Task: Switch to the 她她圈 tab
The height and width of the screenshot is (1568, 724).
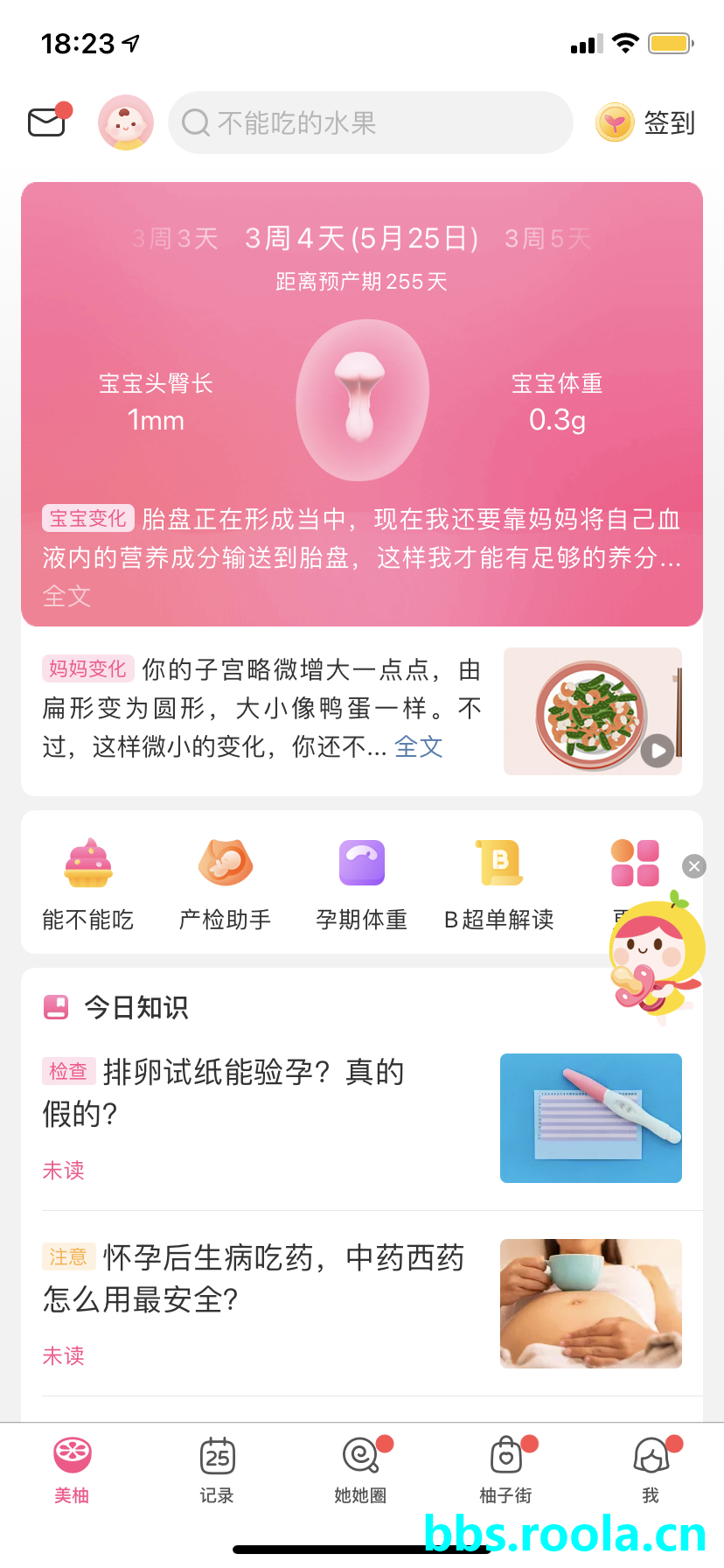Action: [x=360, y=1470]
